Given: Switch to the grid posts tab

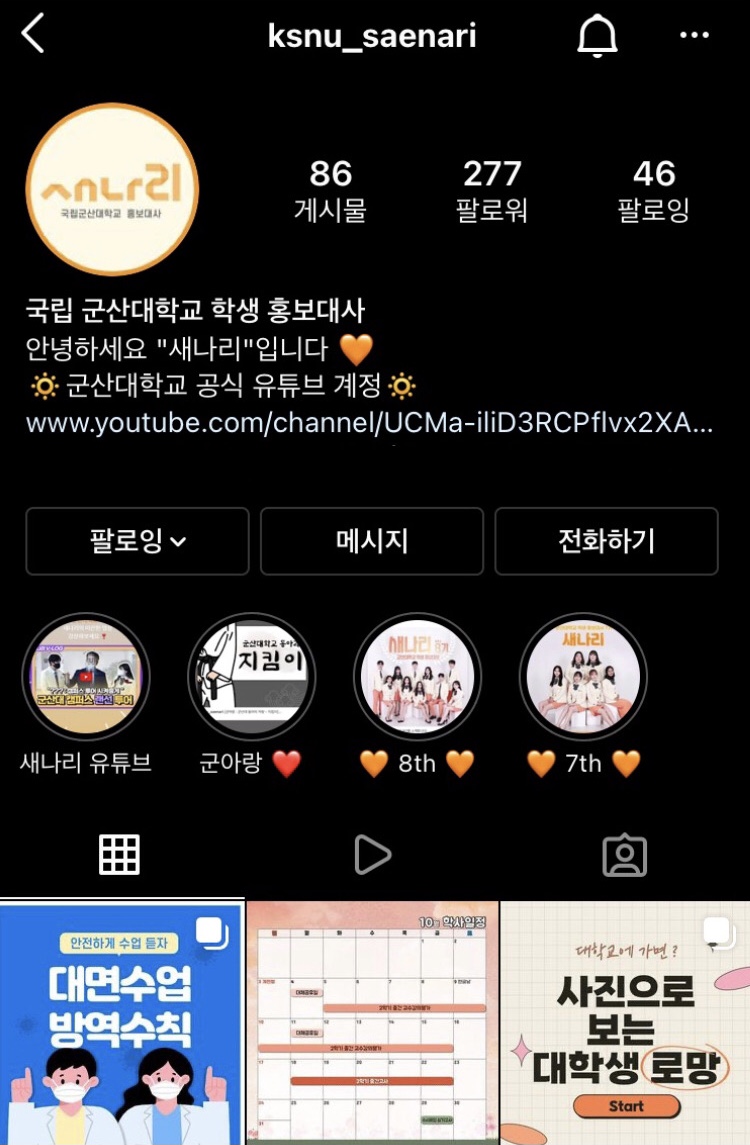Looking at the screenshot, I should click(119, 855).
